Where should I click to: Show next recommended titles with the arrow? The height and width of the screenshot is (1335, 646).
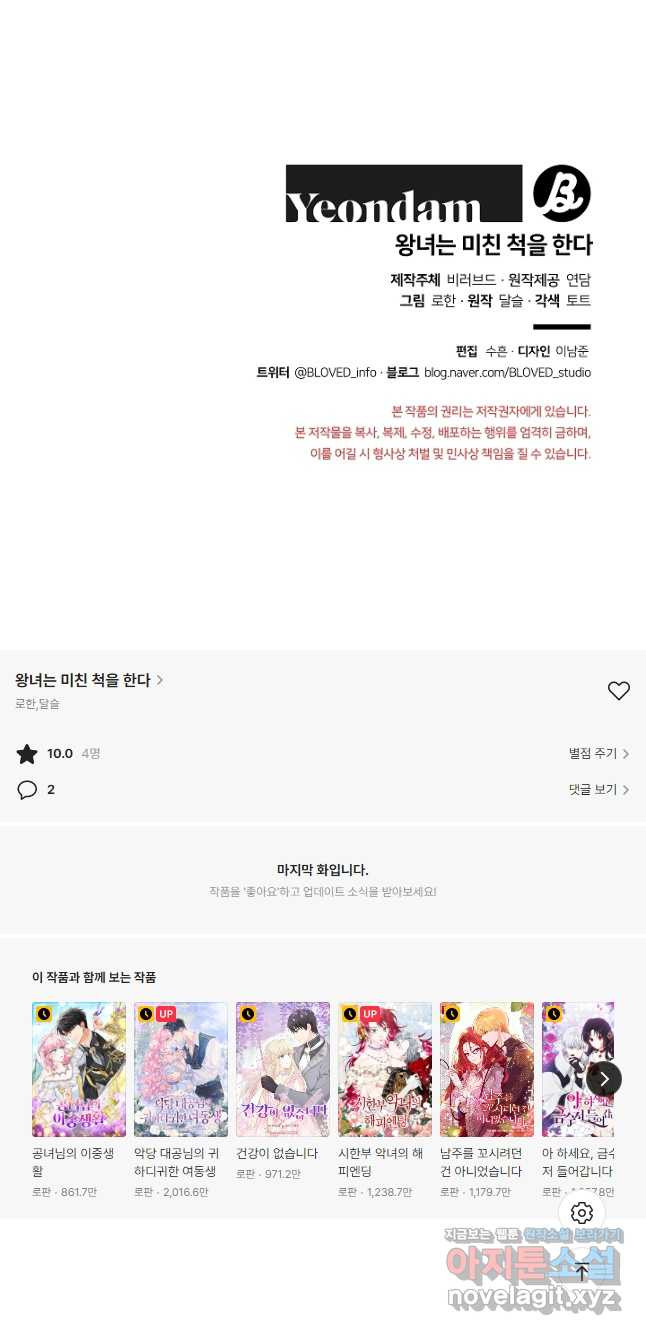pyautogui.click(x=604, y=1078)
